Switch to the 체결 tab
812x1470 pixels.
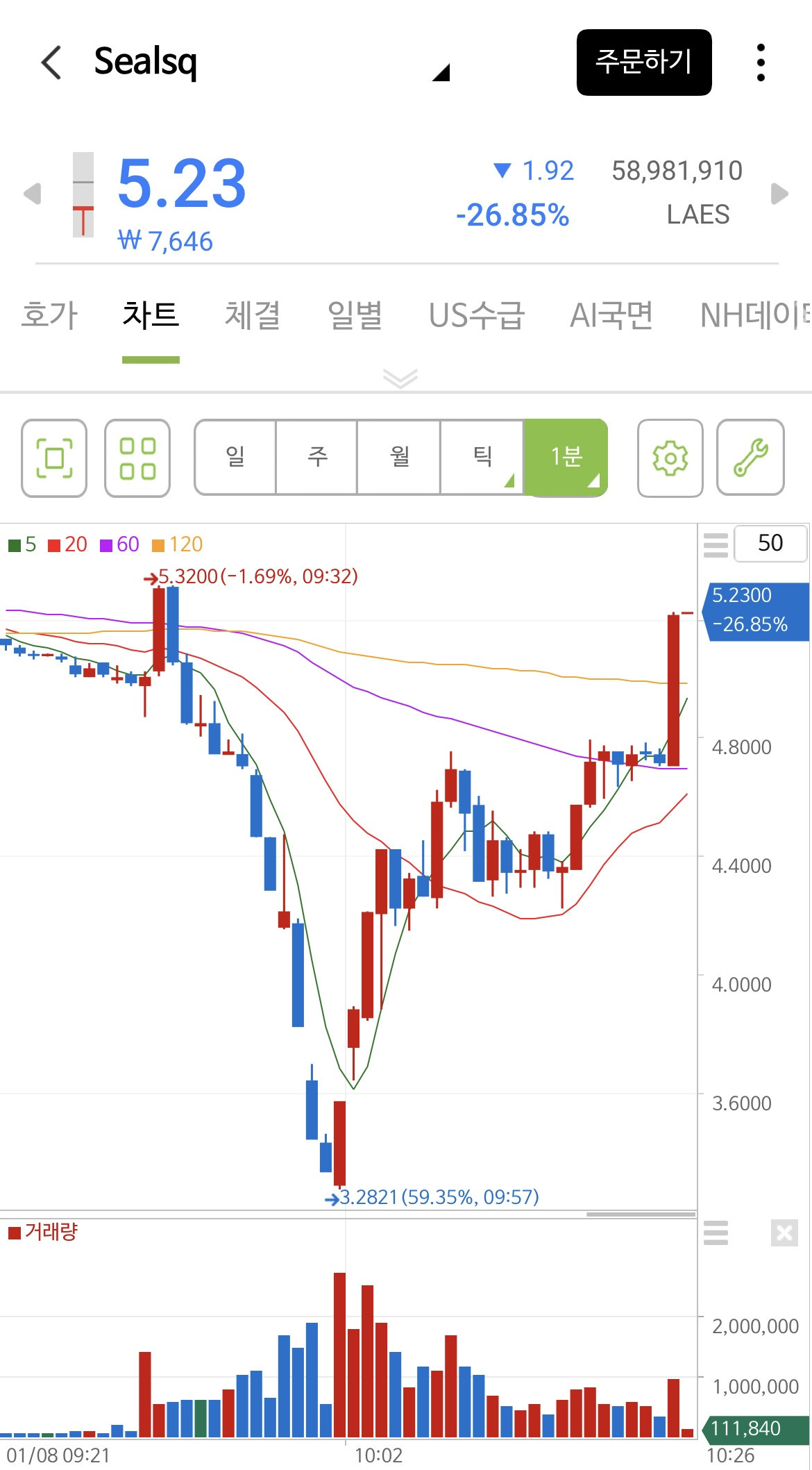click(x=252, y=315)
